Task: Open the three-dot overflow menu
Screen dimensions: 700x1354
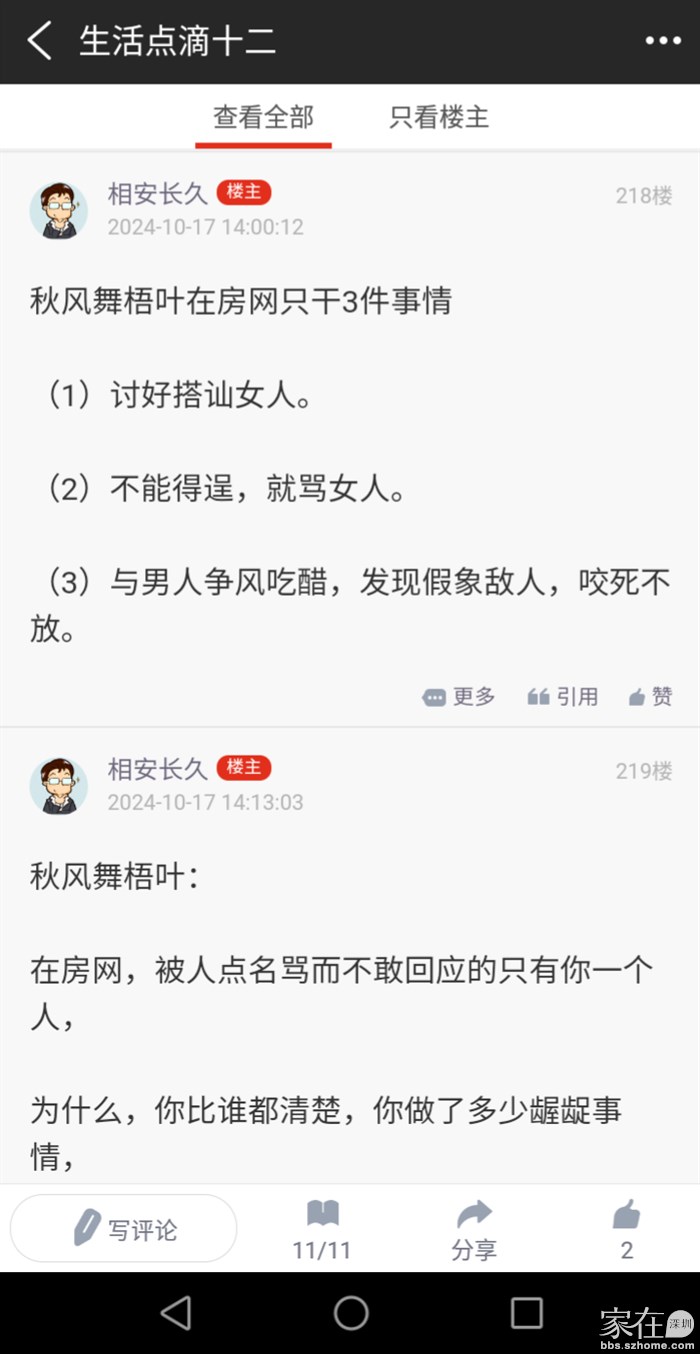Action: pyautogui.click(x=662, y=42)
